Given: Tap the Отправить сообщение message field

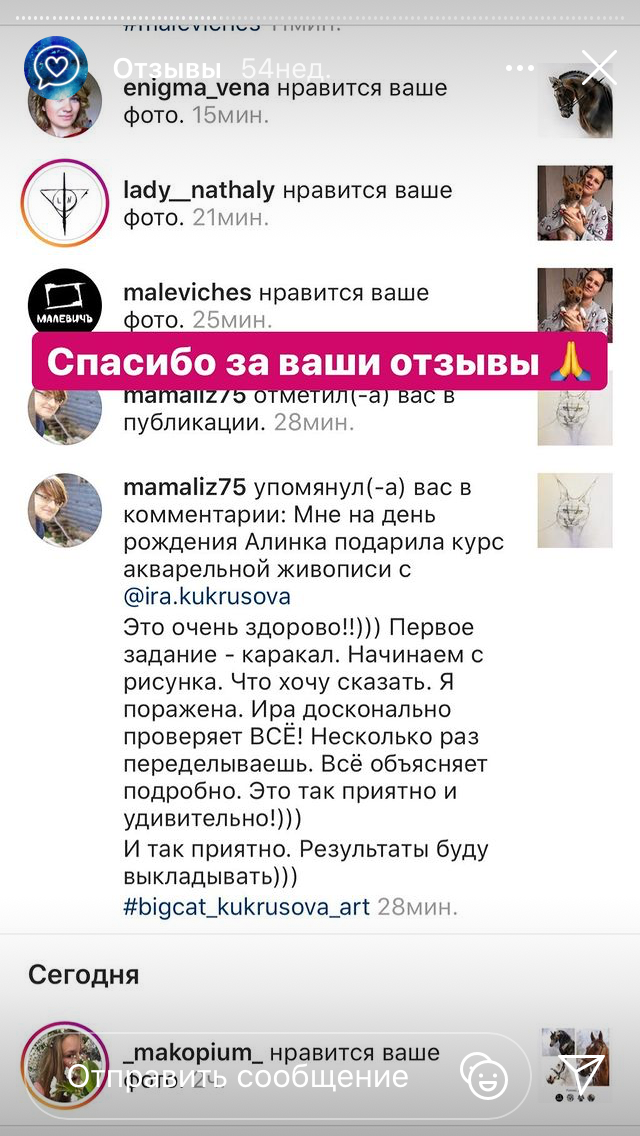Looking at the screenshot, I should 276,1077.
